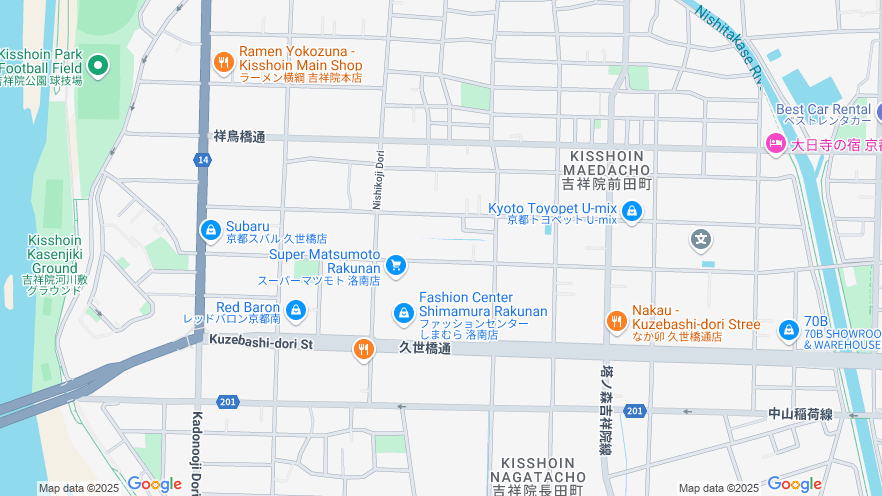Open the Fashion Center Shimamura Rakunan pin
This screenshot has width=882, height=496.
click(x=403, y=314)
